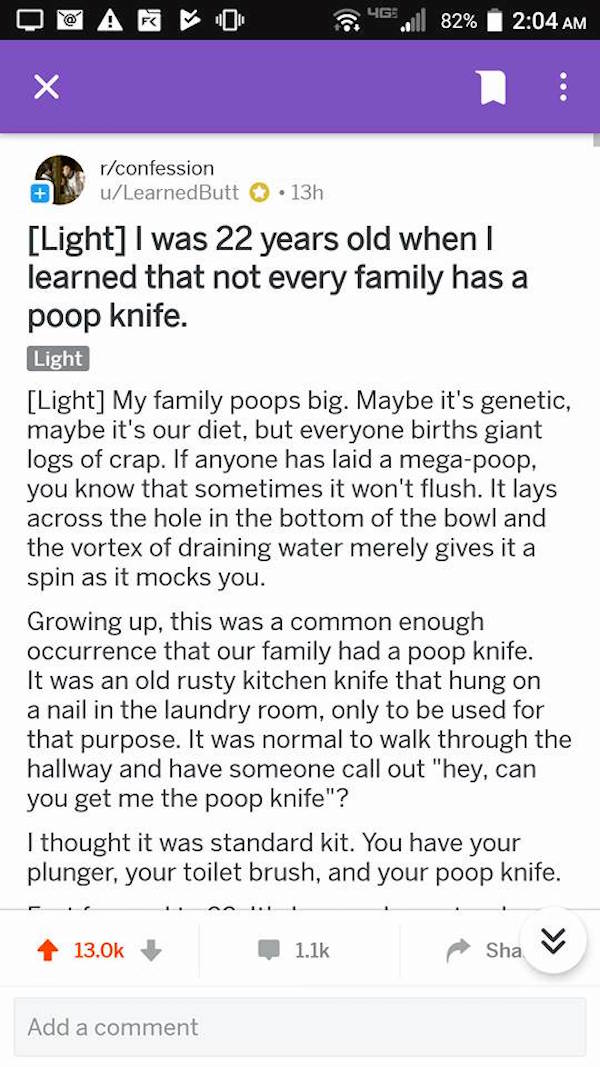Downvote the poop knife post

point(151,950)
